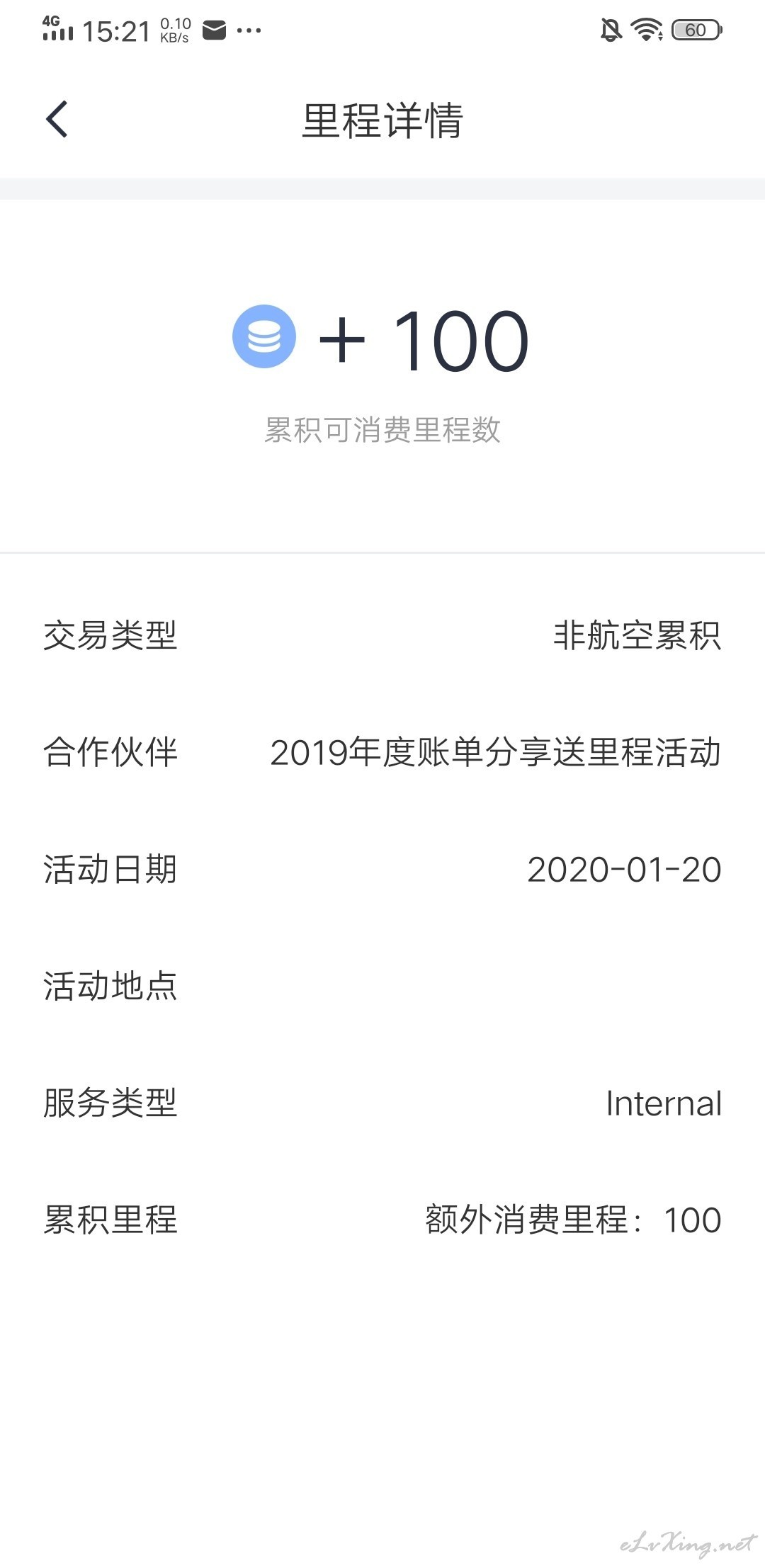
Task: Go back from the 里程详情 page
Action: 57,119
